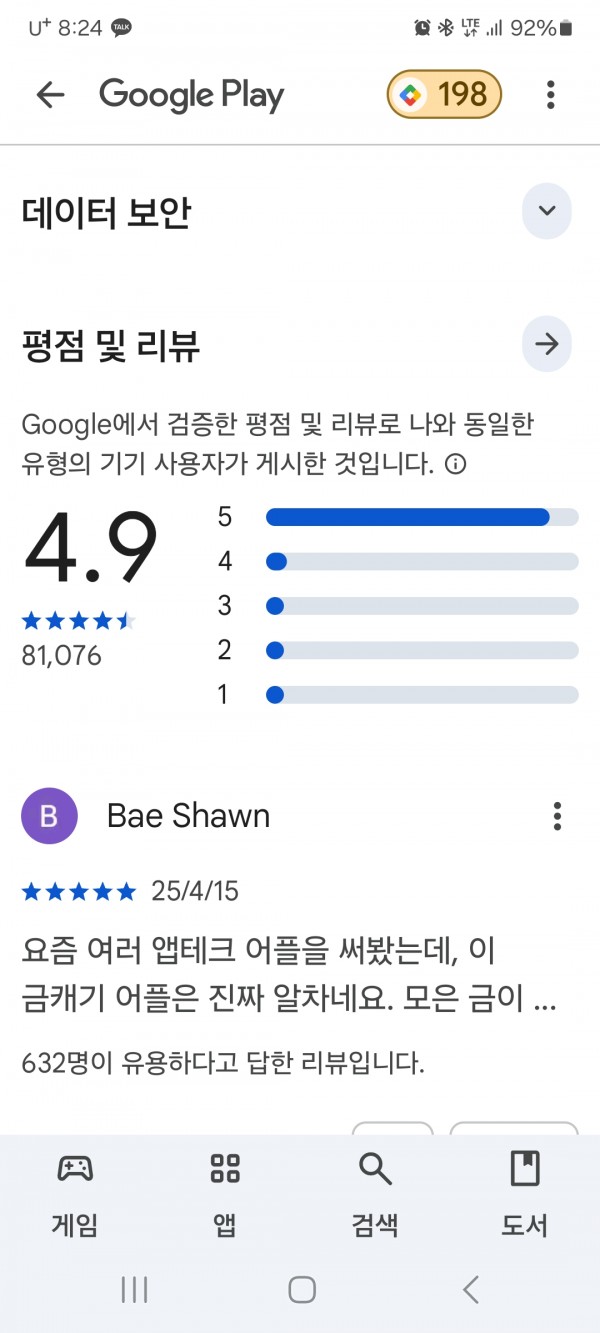Screen dimensions: 600x1333
Task: Expand the 데이터 보안 section
Action: coord(547,211)
